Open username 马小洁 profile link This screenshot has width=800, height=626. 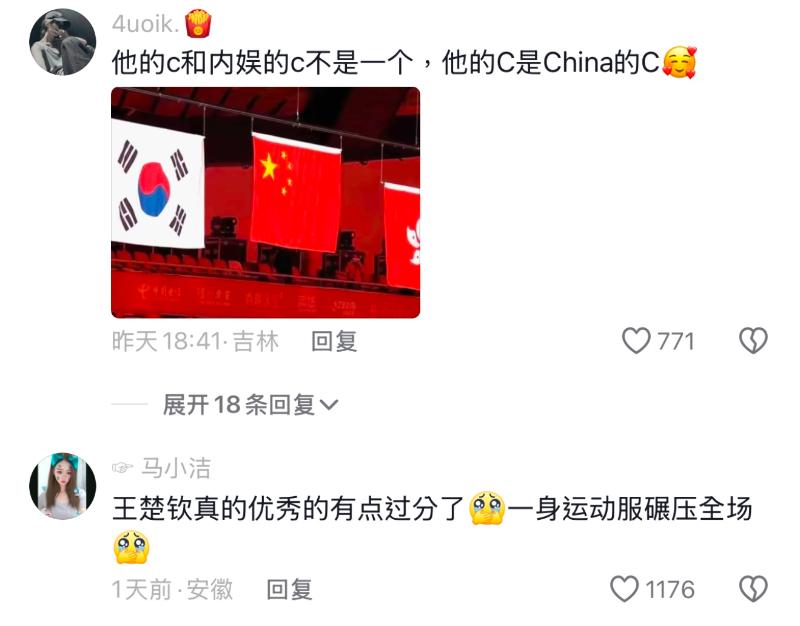point(175,468)
